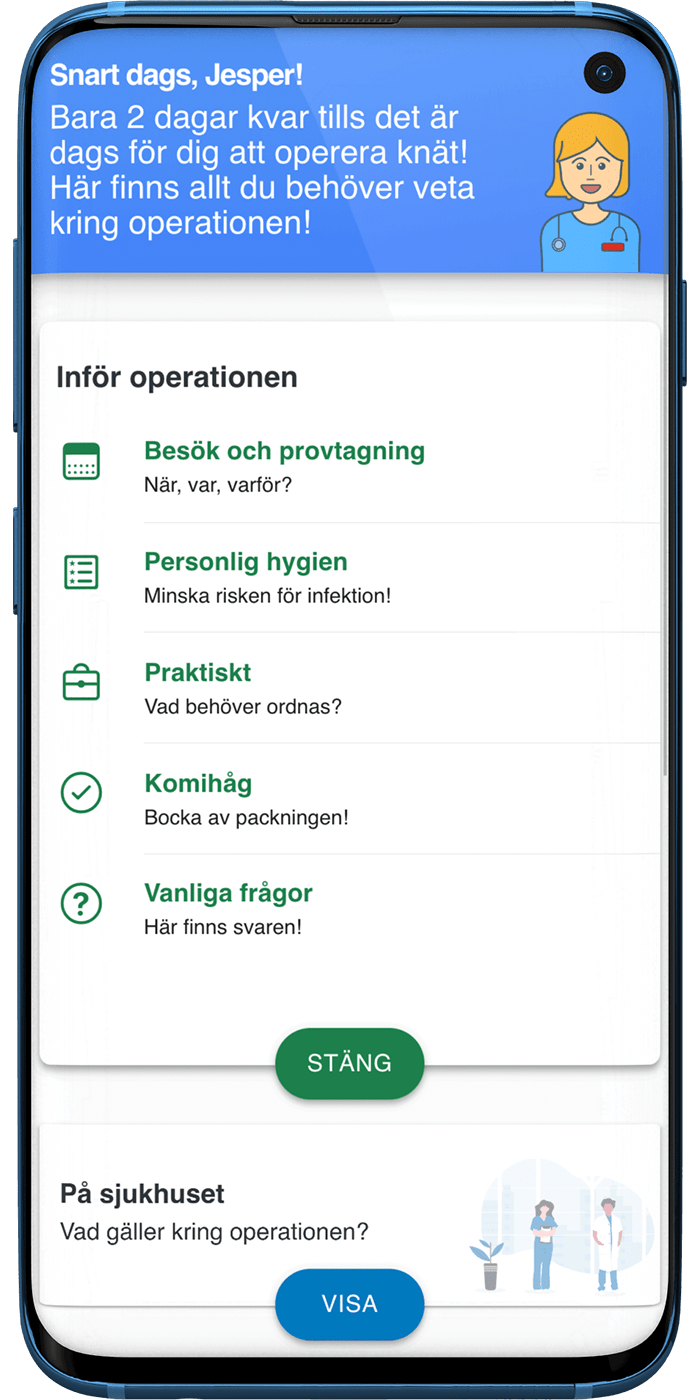Tap the Stäng button

click(349, 1063)
